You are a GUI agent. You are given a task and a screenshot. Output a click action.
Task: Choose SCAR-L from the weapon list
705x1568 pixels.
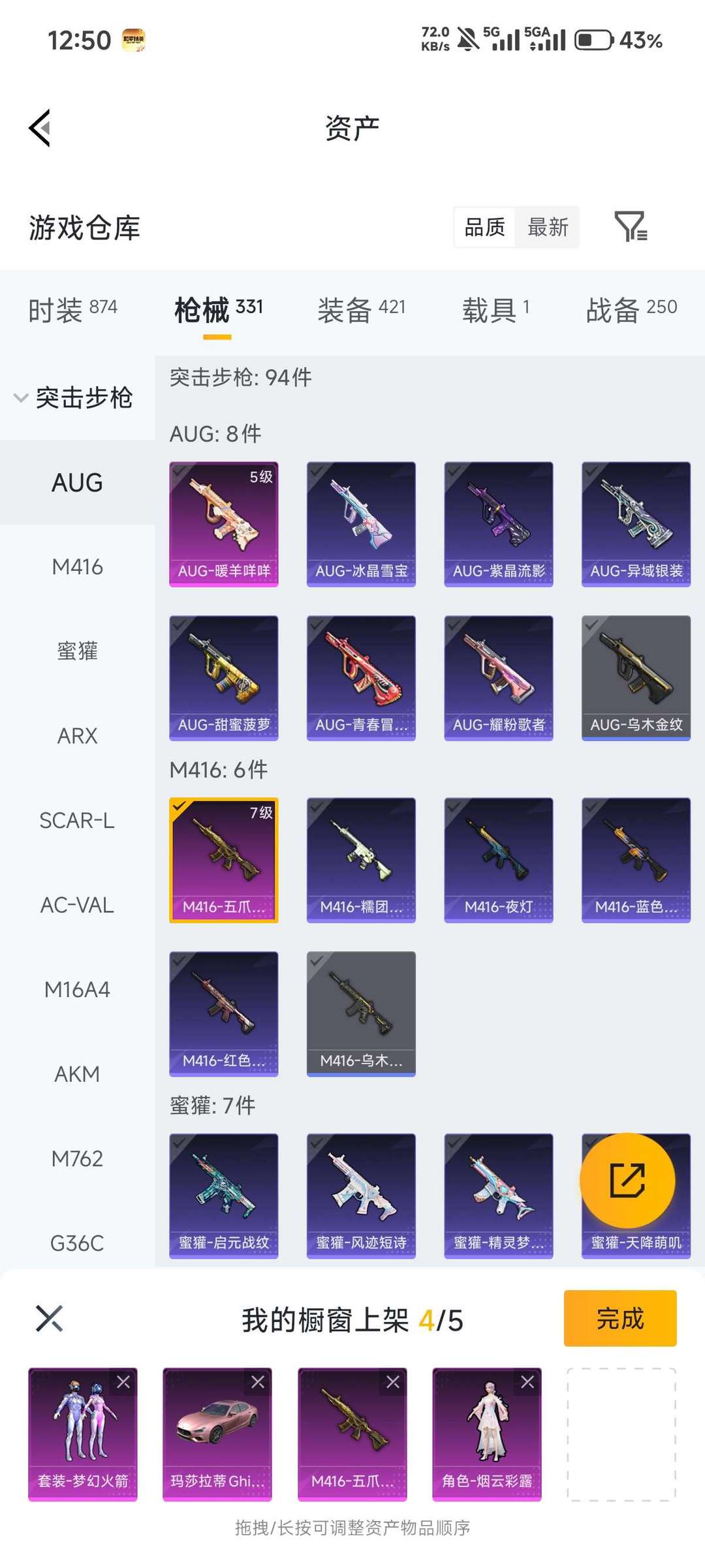pos(77,820)
